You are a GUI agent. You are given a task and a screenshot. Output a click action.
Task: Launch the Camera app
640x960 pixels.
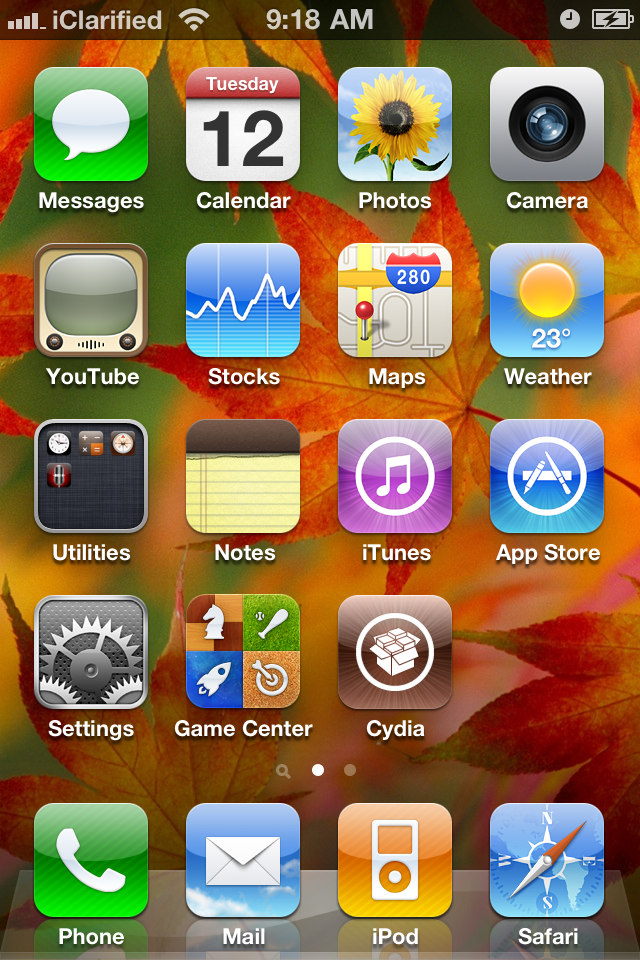(x=547, y=124)
